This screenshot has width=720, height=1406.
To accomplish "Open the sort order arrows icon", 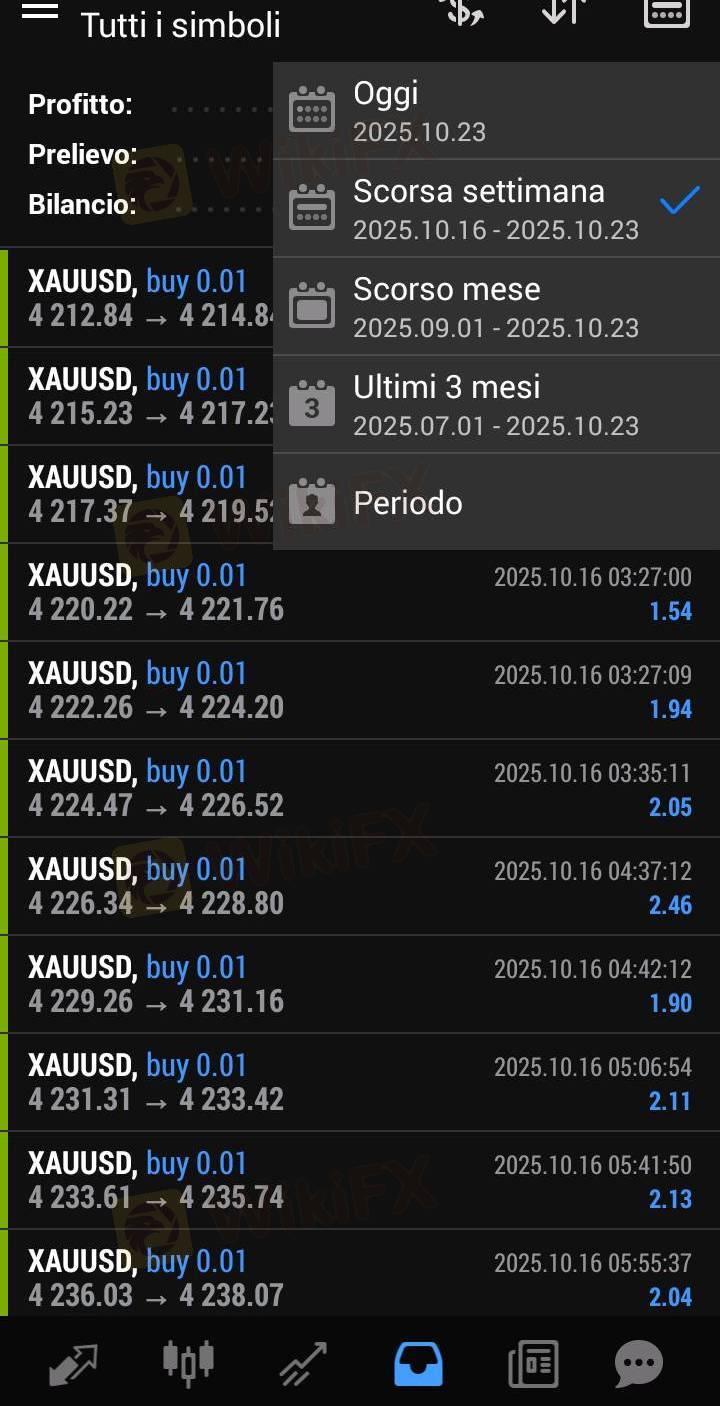I will pyautogui.click(x=564, y=12).
